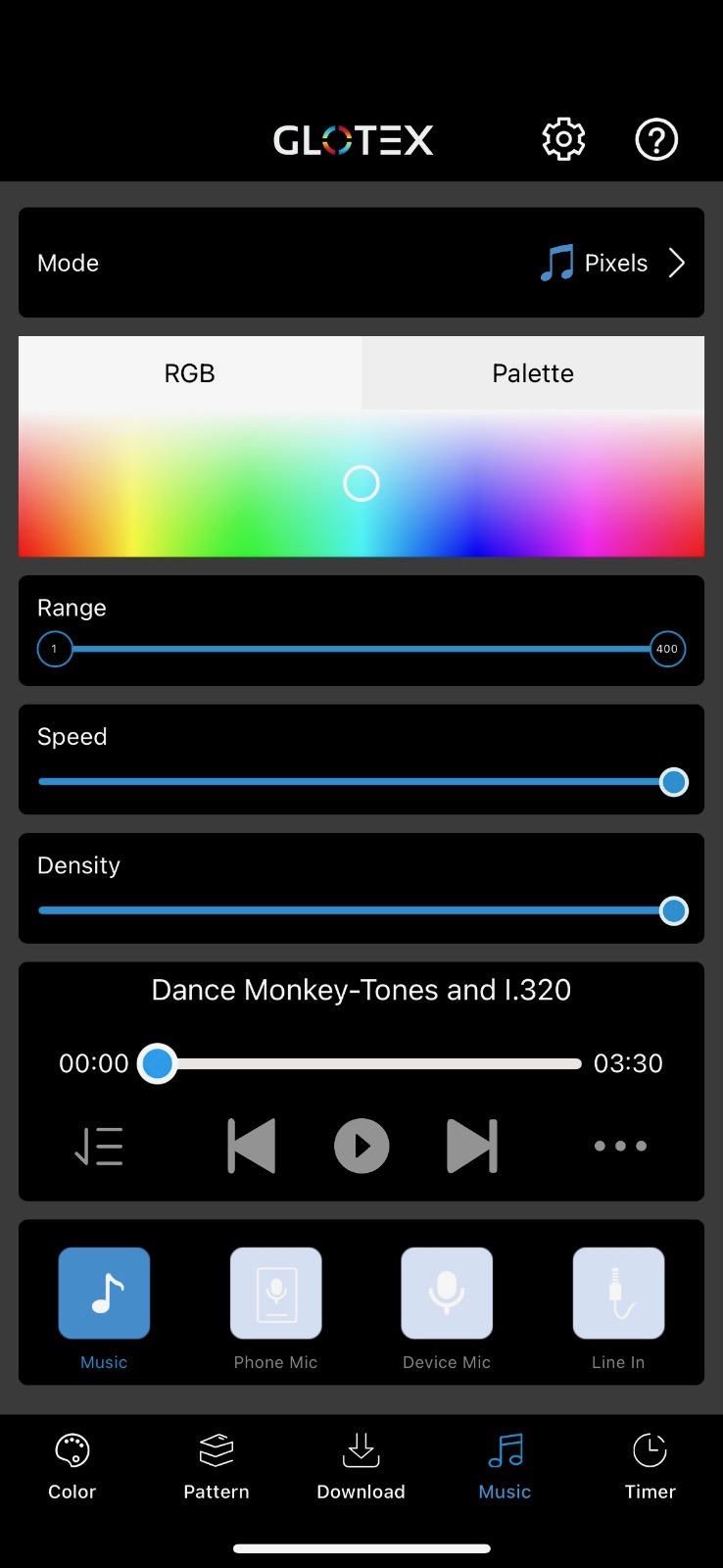Skip to the next track
Screen dimensions: 723x1568
coord(472,1146)
